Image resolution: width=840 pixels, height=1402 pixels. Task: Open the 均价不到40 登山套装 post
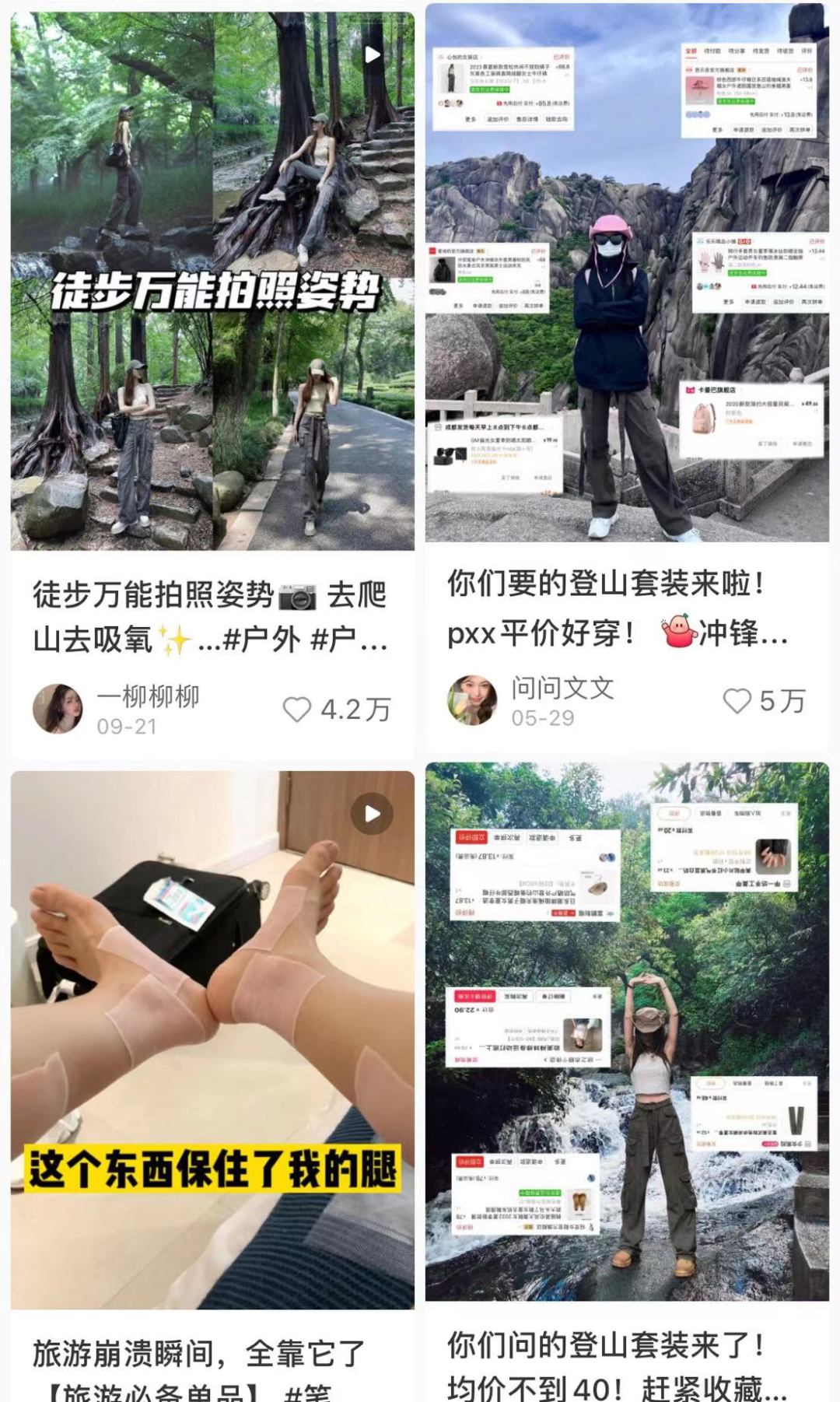[x=627, y=1032]
